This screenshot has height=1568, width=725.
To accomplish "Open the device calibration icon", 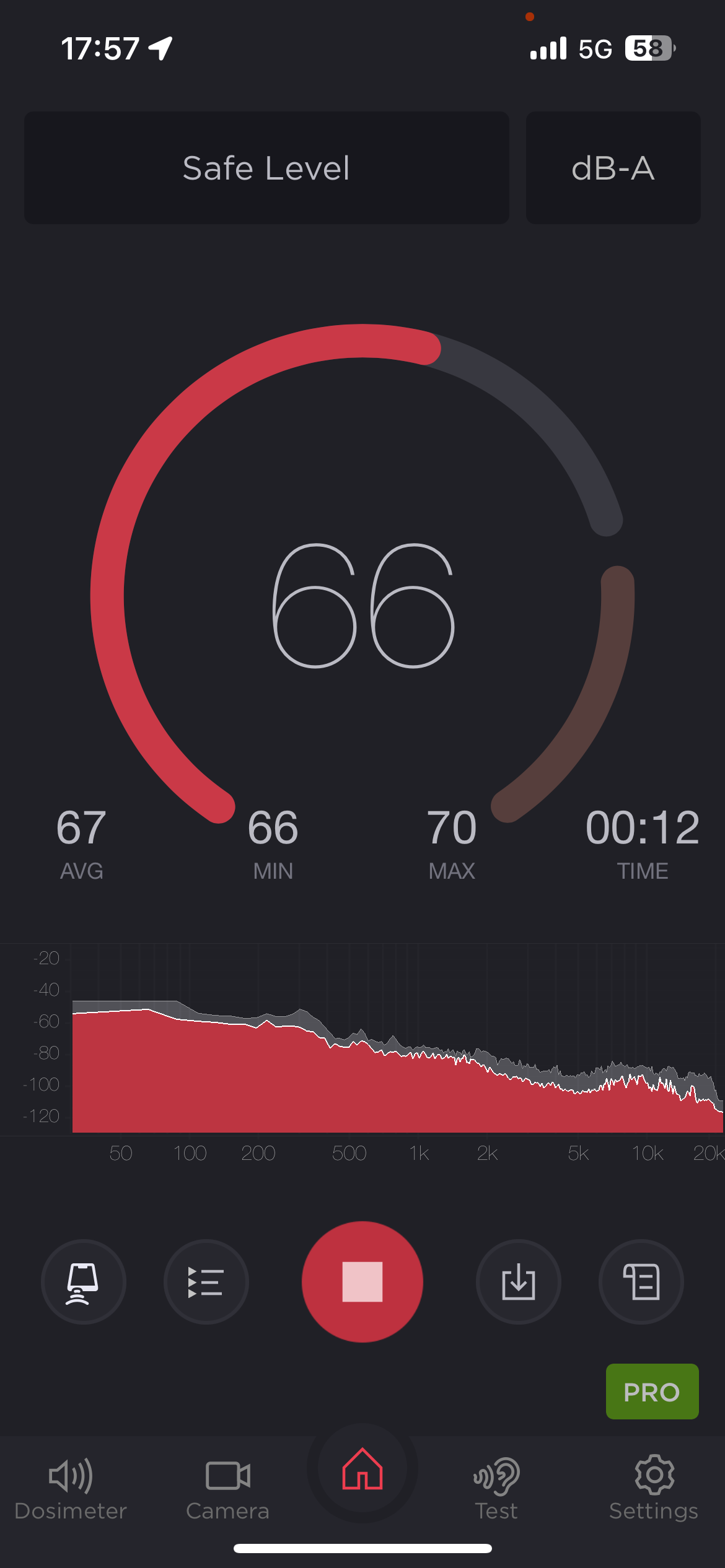I will pyautogui.click(x=83, y=1282).
